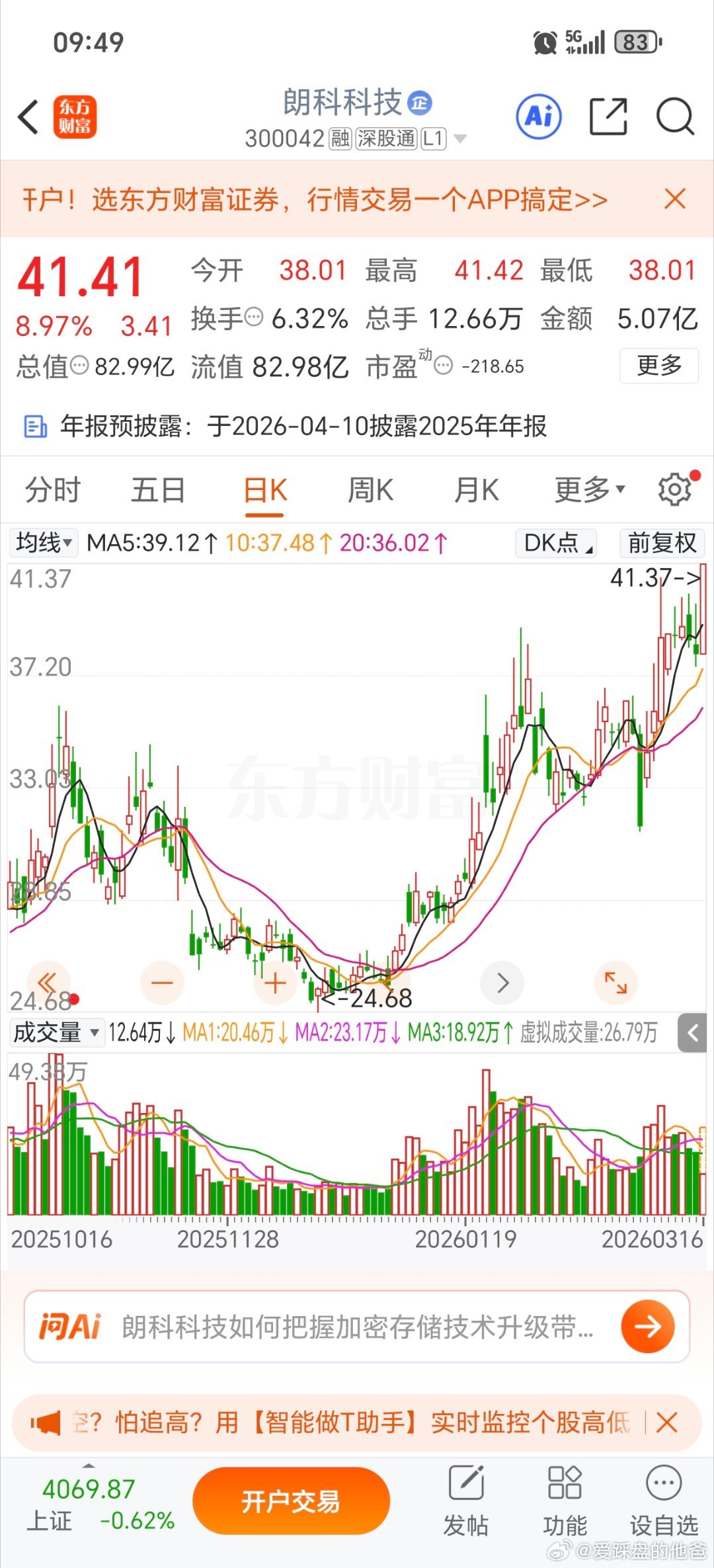The width and height of the screenshot is (714, 1568).
Task: Zoom in the chart with the plus control
Action: coord(276,983)
